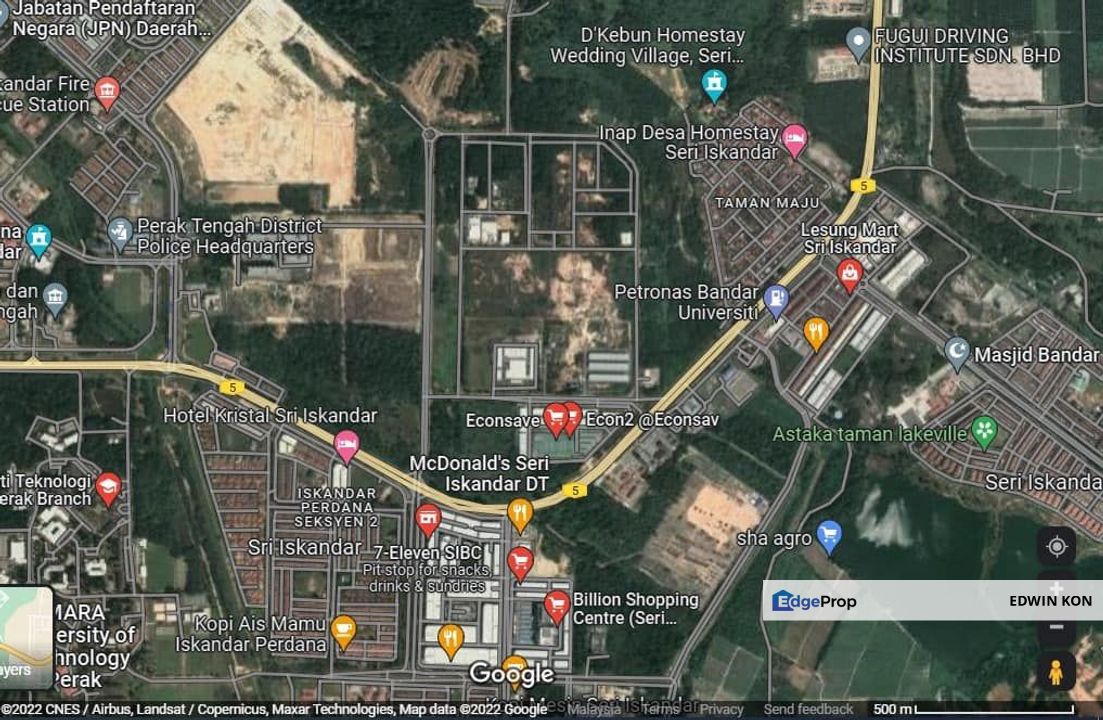This screenshot has height=720, width=1103.
Task: Select Kopi Ais Mamu Iskandar Perdana pin
Action: [343, 630]
